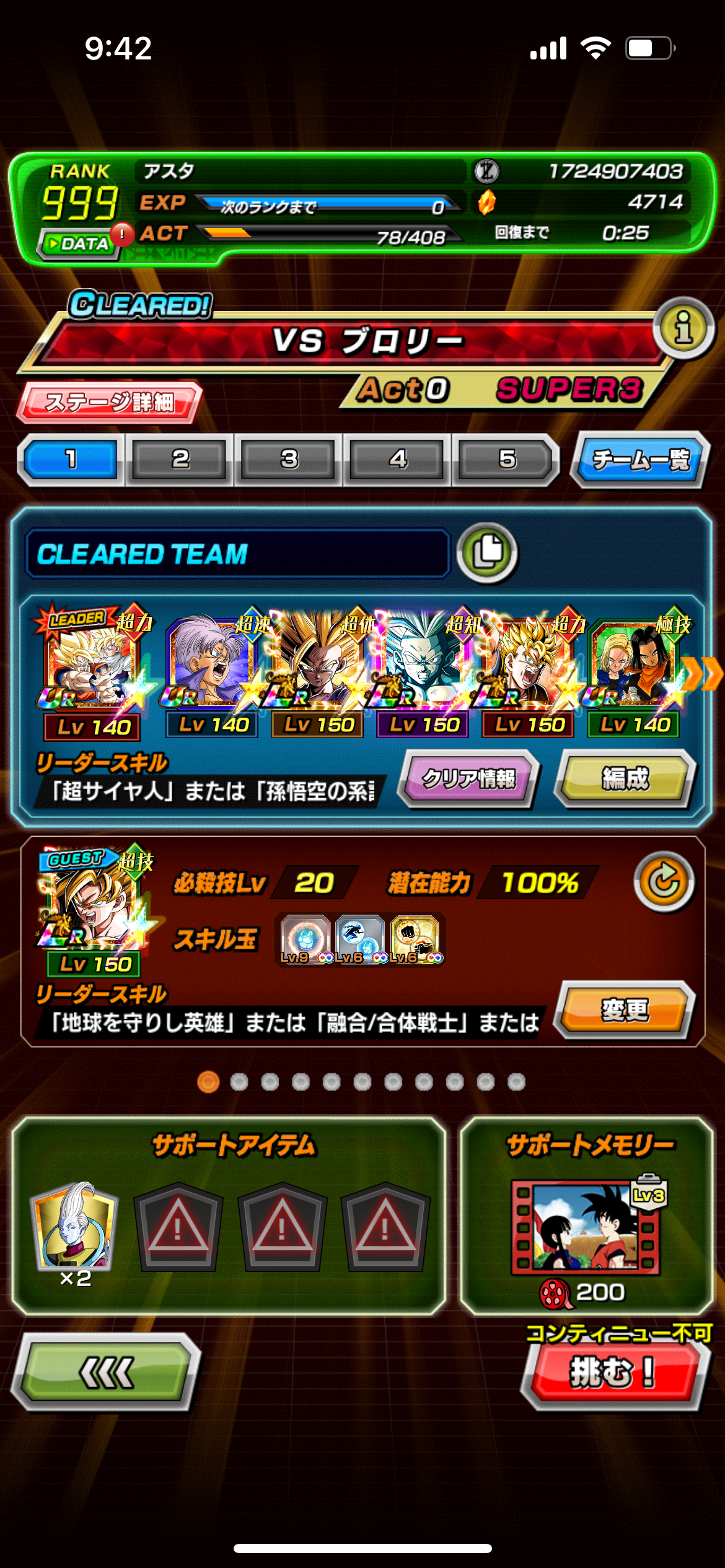Refresh the guest character list
Image resolution: width=725 pixels, height=1568 pixels.
tap(664, 881)
